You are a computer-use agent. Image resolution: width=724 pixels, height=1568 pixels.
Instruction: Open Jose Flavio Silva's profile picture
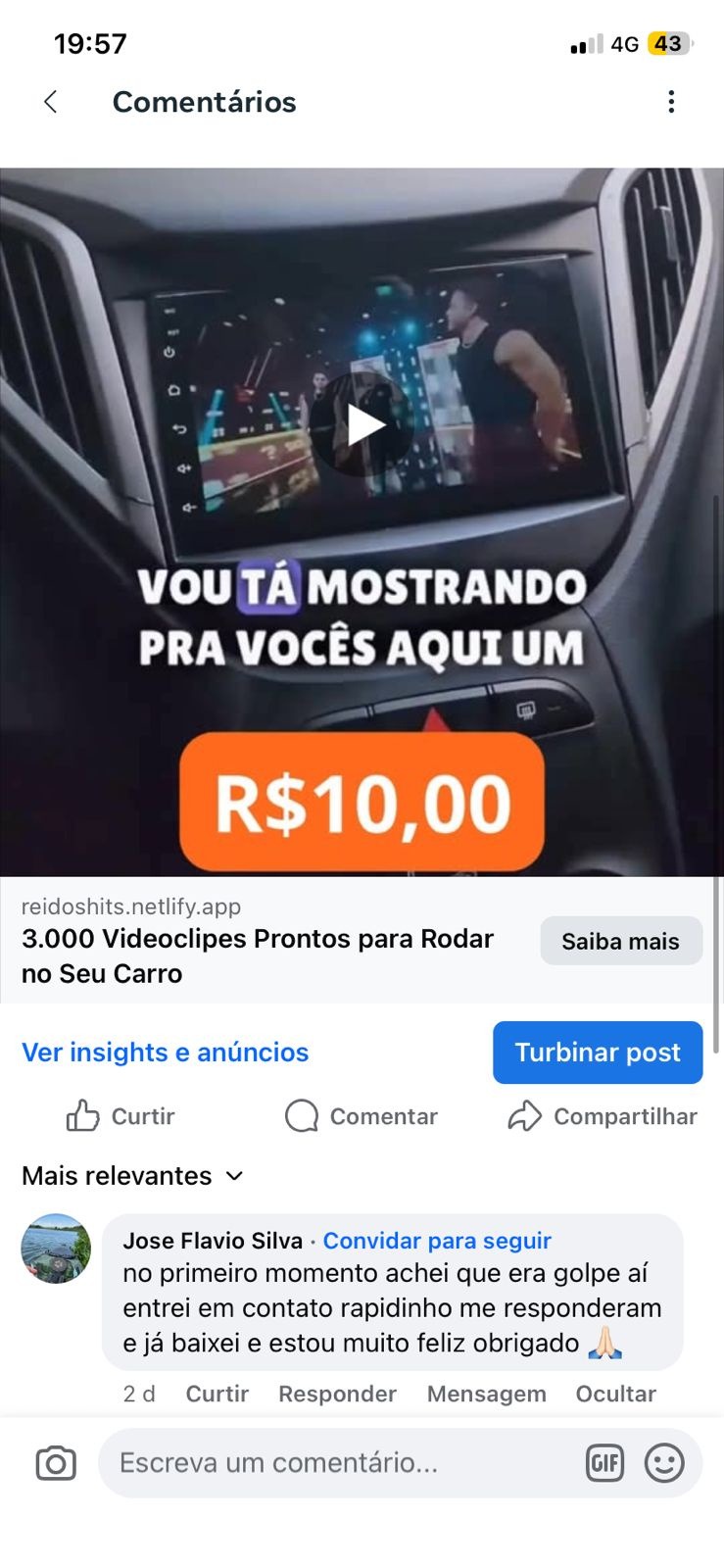(56, 1249)
